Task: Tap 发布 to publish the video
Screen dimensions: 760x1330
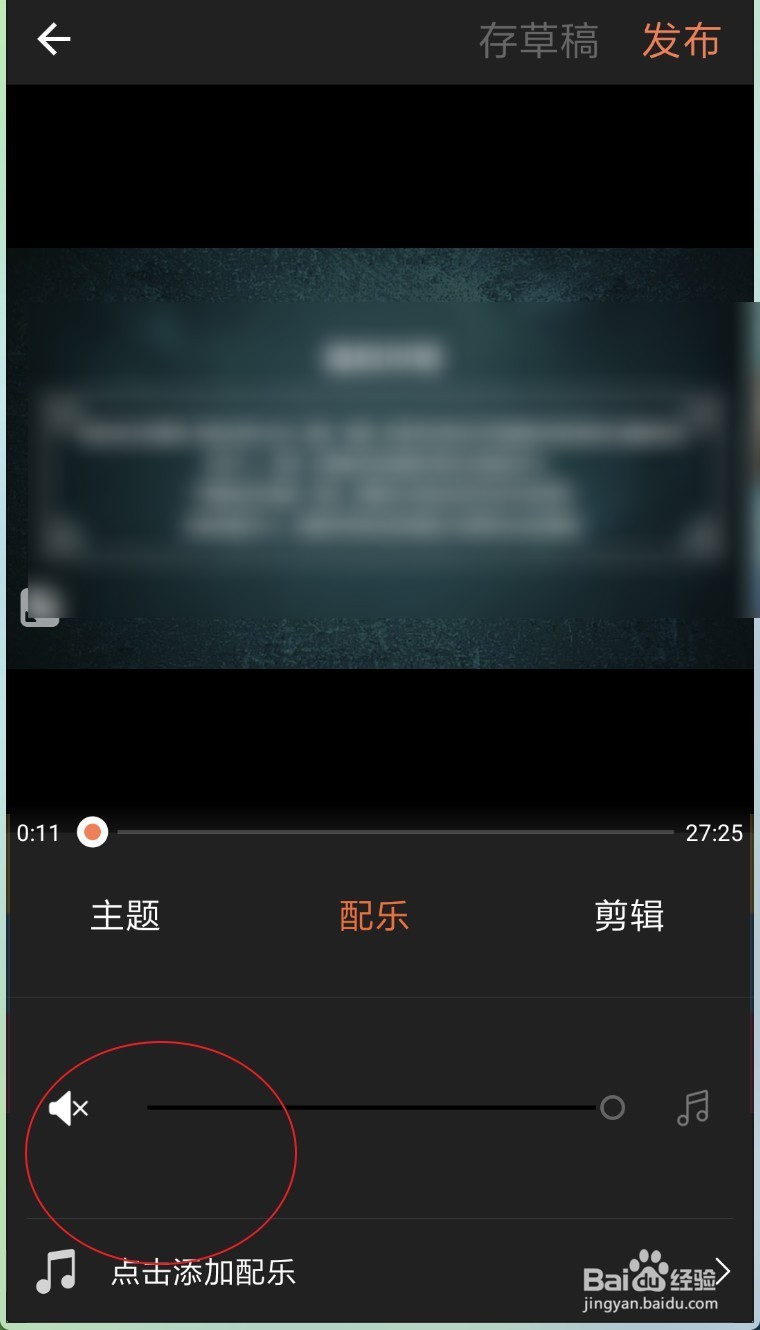Action: [x=681, y=41]
